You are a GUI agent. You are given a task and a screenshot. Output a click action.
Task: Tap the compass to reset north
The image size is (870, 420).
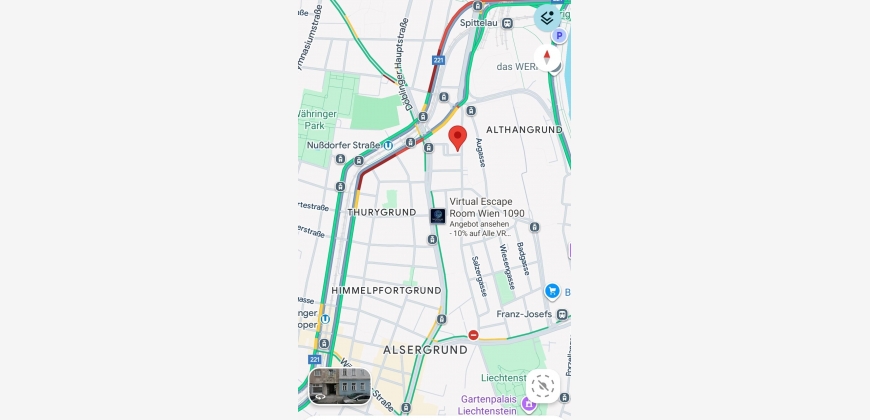point(547,56)
